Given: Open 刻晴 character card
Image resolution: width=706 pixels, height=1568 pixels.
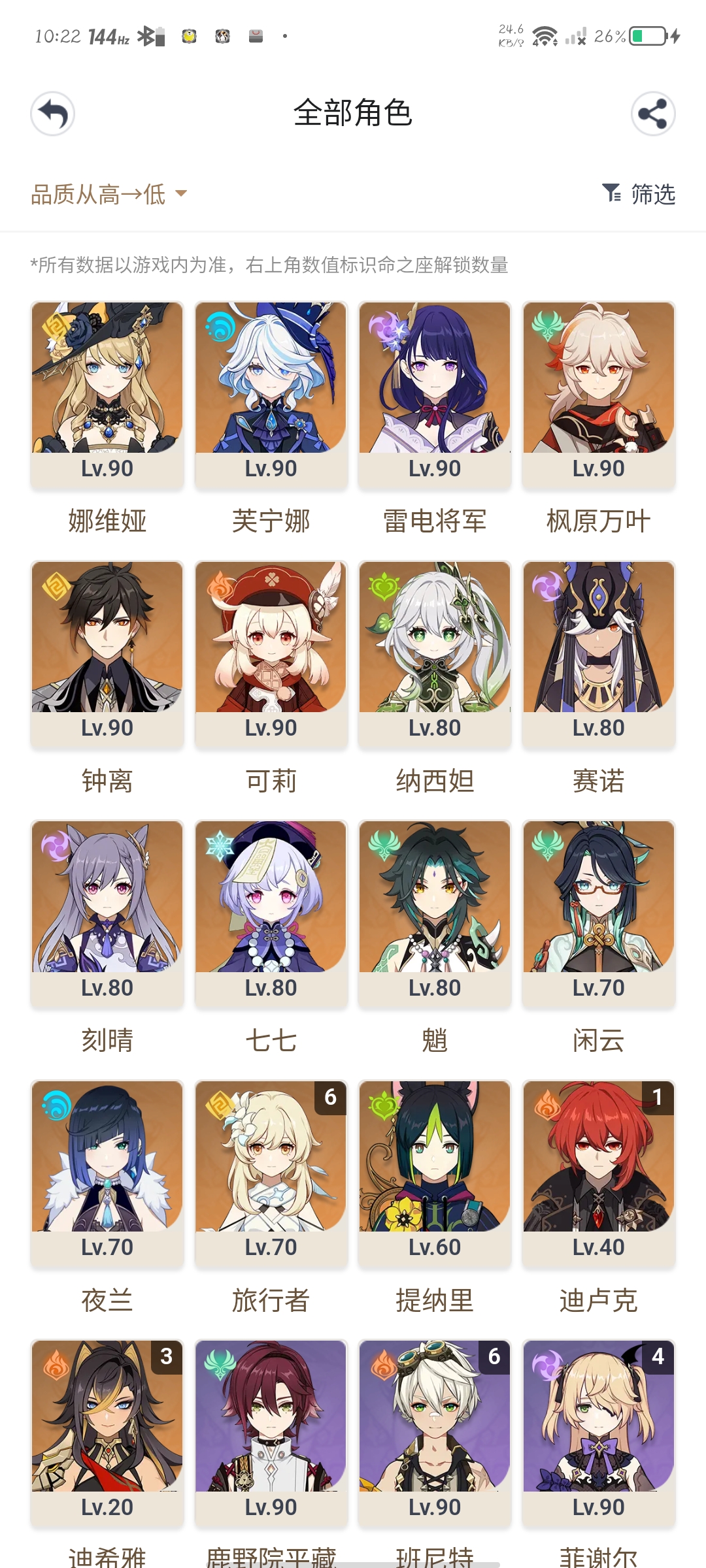Looking at the screenshot, I should click(x=107, y=911).
